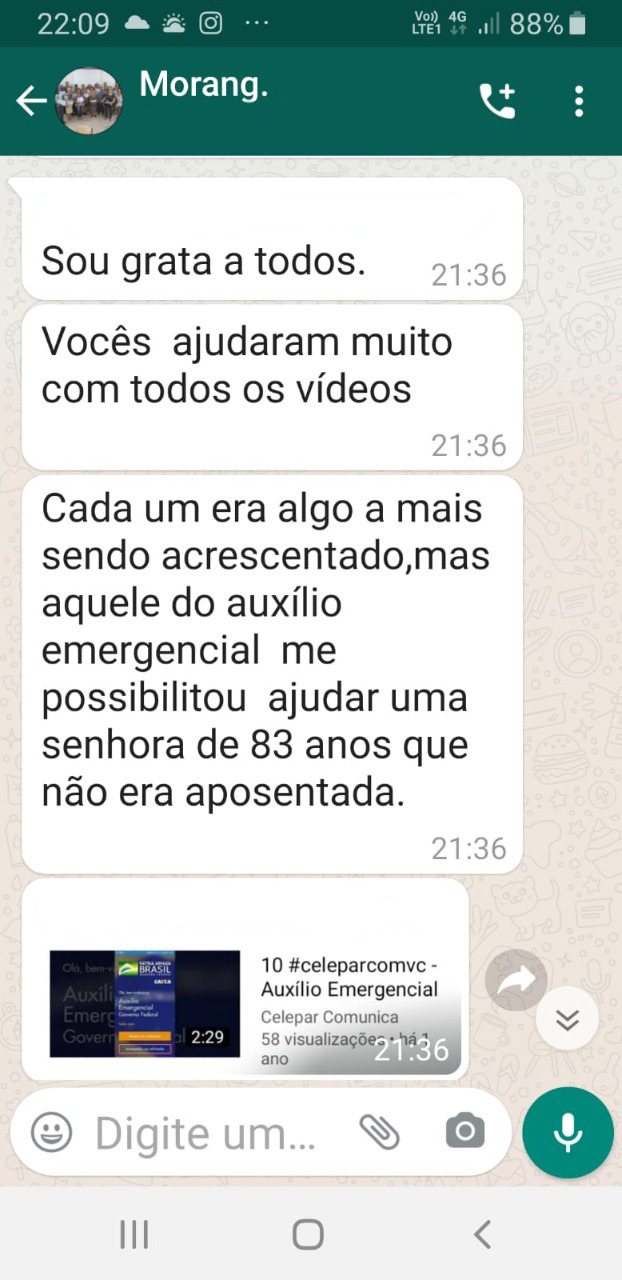
Task: Open the camera to send a photo
Action: (x=464, y=1133)
